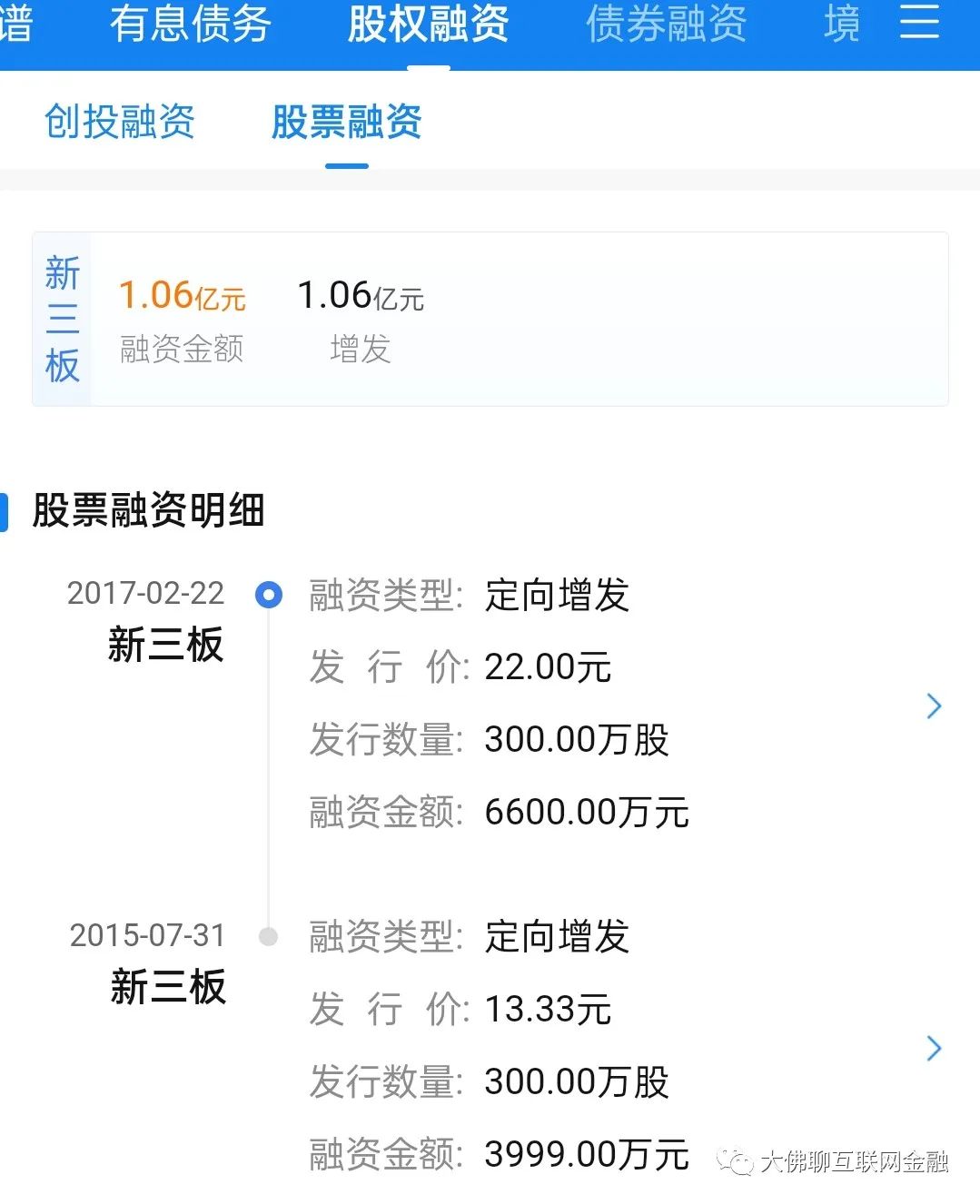
Task: Click the 2017-02-22 timeline dot marker
Action: pyautogui.click(x=268, y=595)
